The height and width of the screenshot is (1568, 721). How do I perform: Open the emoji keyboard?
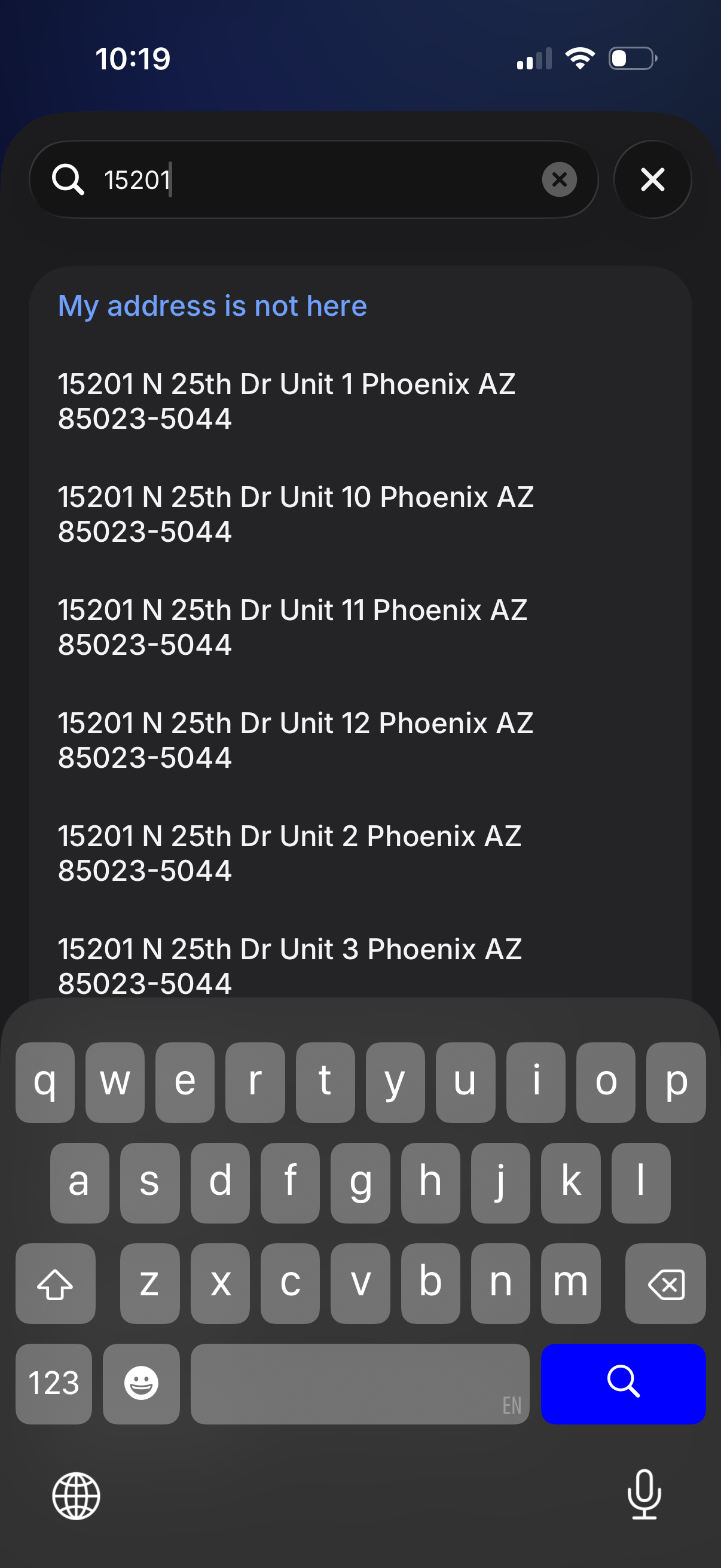(141, 1383)
